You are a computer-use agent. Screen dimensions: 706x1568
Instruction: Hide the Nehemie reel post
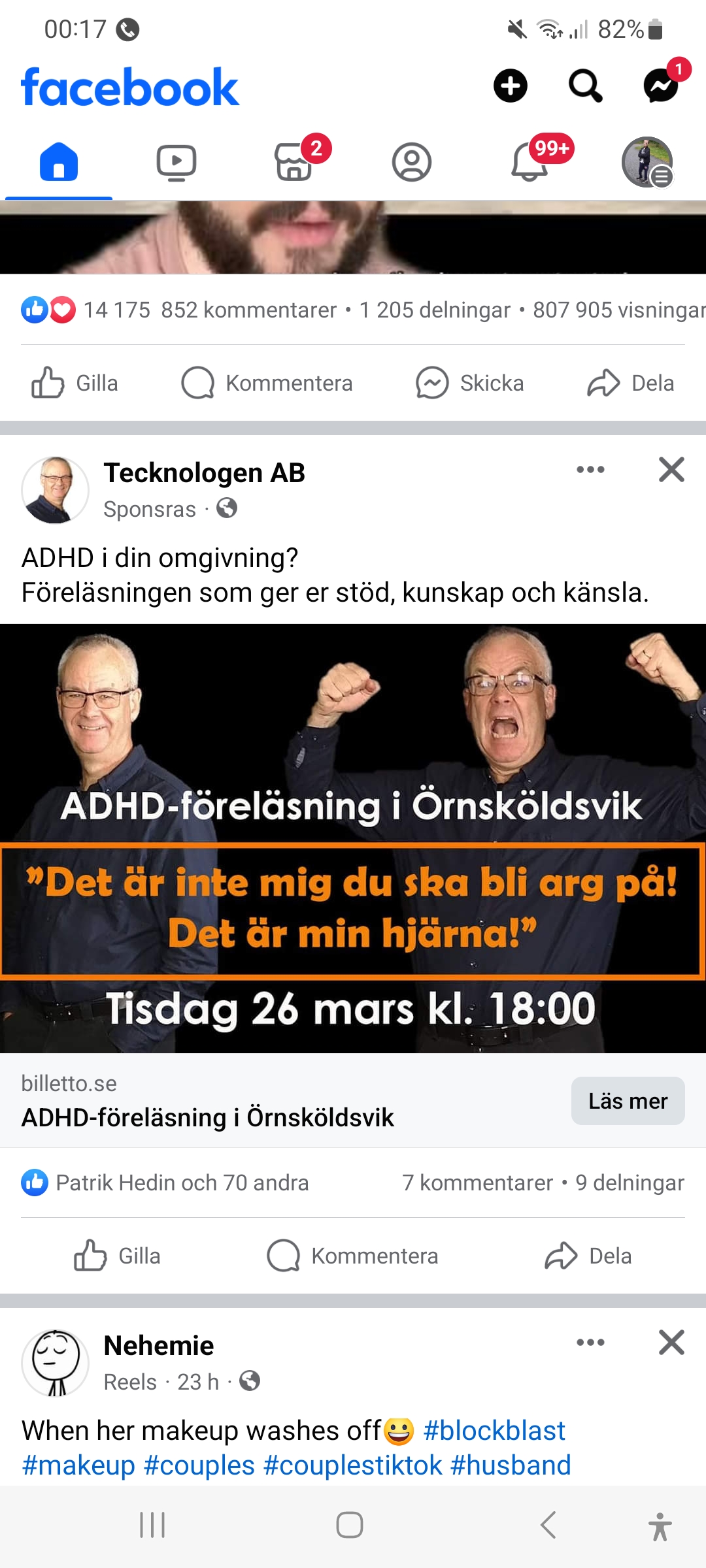[671, 1343]
